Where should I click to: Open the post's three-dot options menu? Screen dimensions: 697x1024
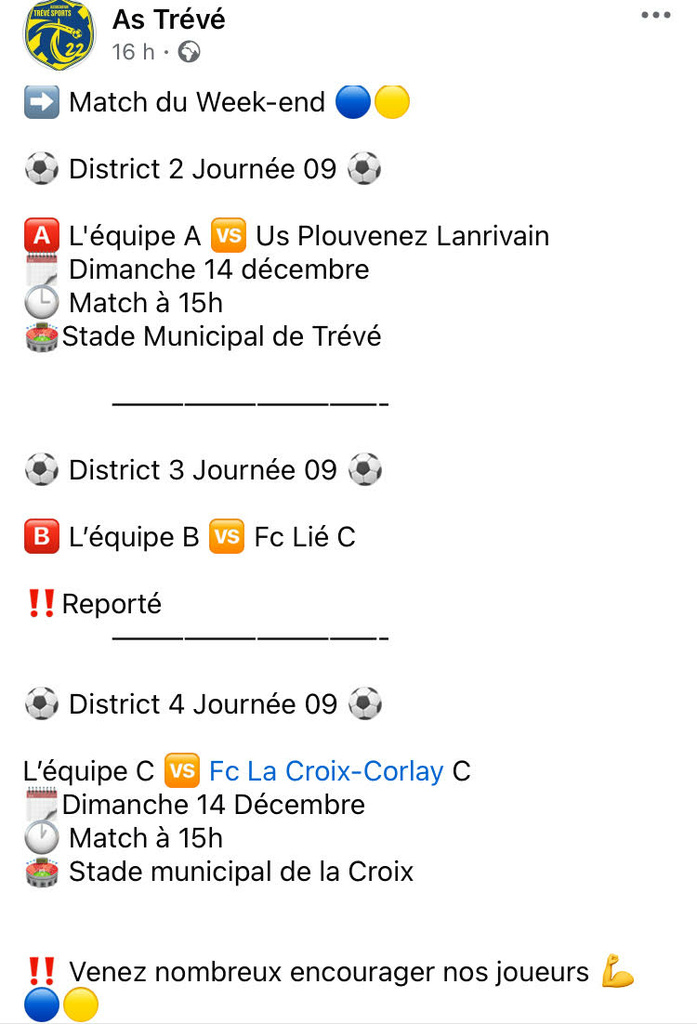[x=656, y=16]
